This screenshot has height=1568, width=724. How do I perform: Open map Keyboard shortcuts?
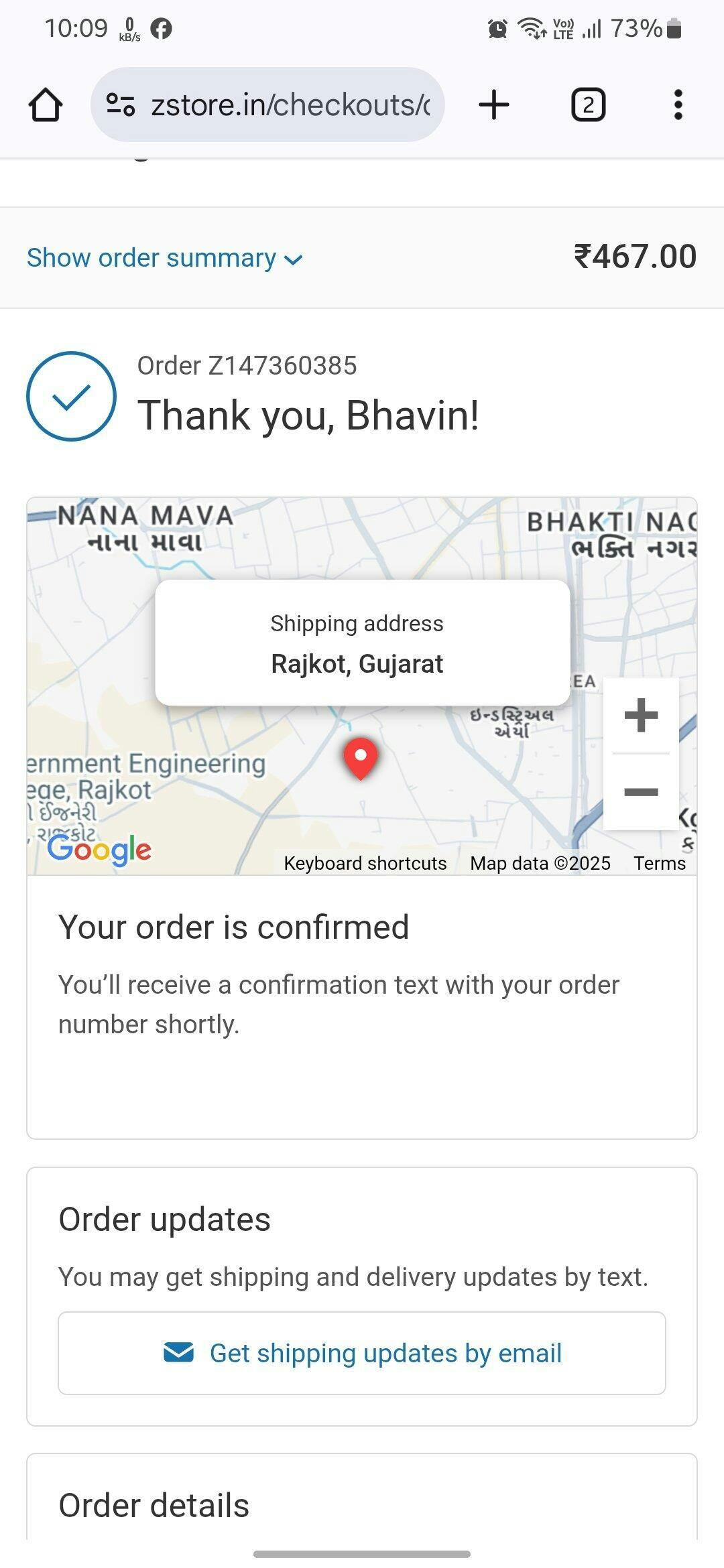[x=365, y=863]
